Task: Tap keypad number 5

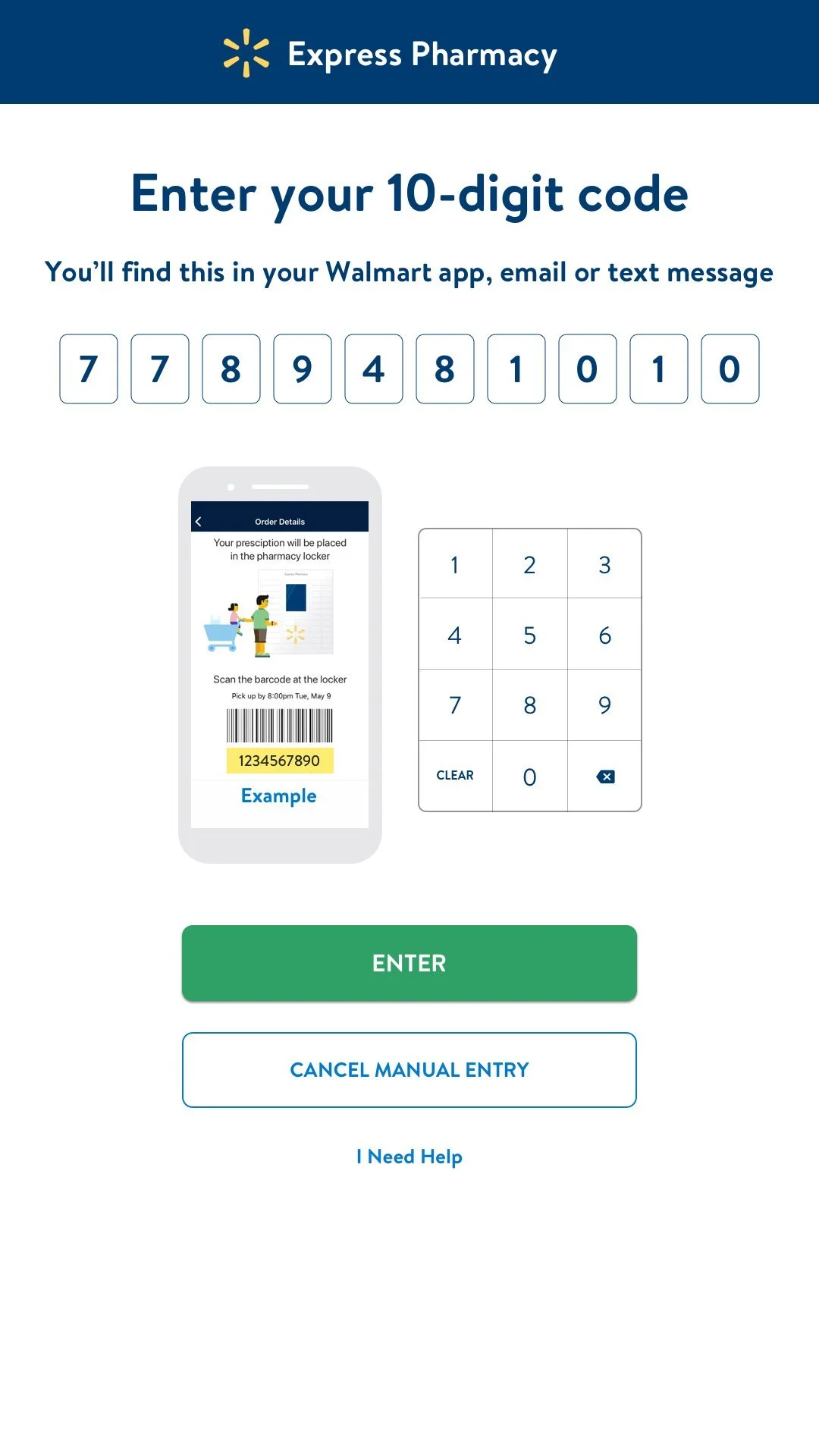Action: pos(530,634)
